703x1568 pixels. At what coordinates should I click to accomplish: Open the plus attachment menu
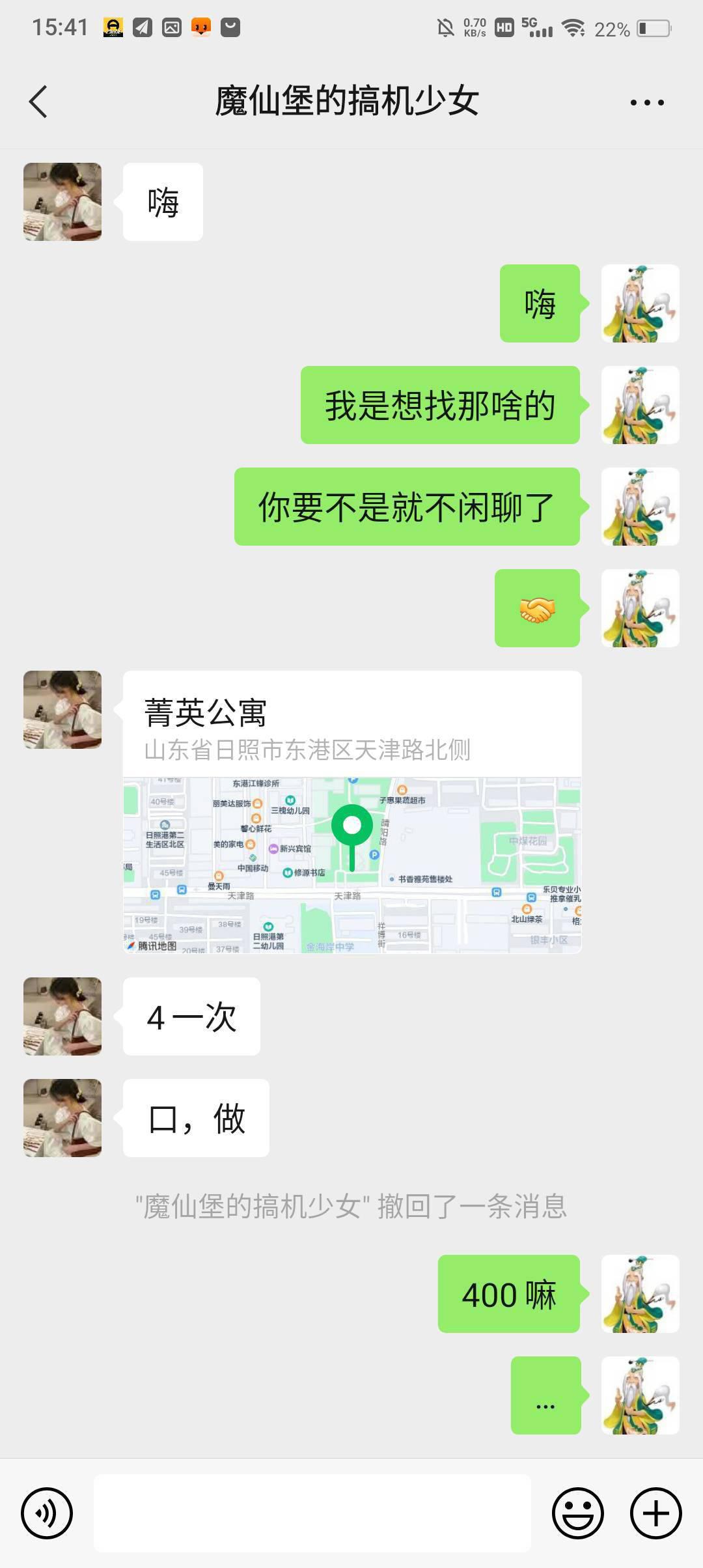[654, 1513]
